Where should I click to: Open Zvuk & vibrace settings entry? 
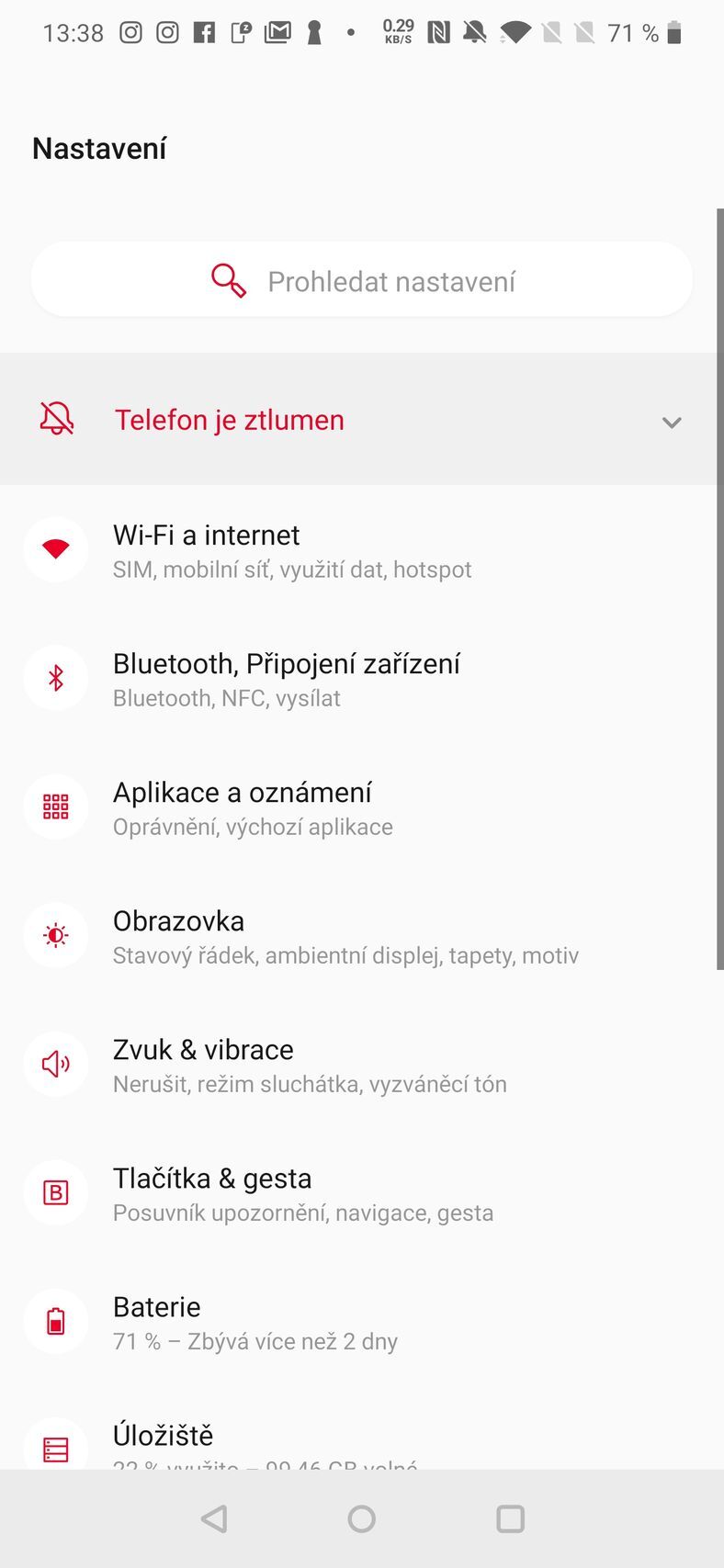pos(202,1049)
